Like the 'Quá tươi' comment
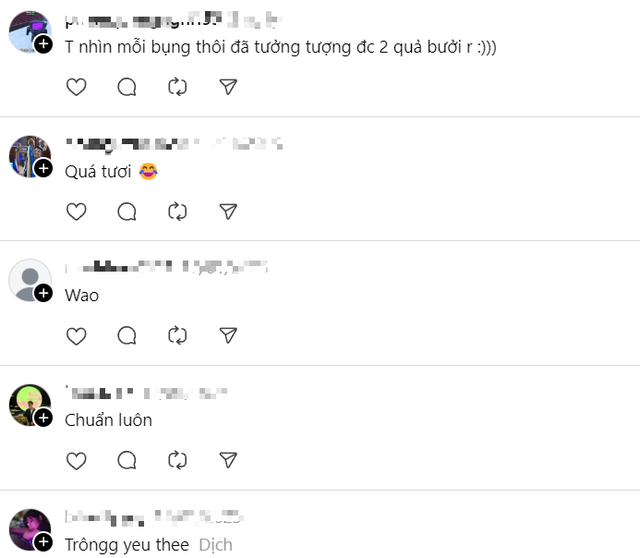 76,211
